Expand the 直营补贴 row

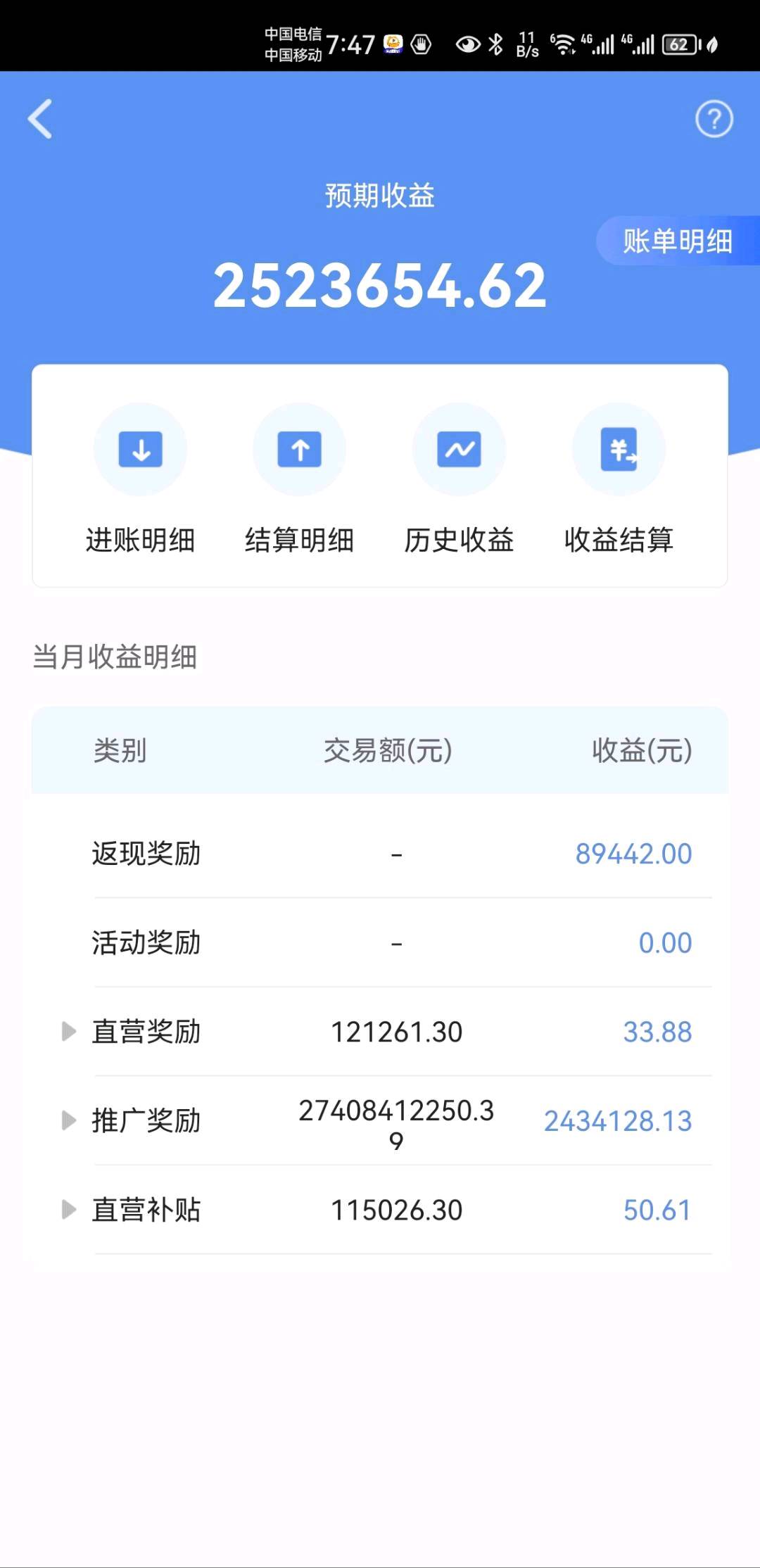[69, 1210]
